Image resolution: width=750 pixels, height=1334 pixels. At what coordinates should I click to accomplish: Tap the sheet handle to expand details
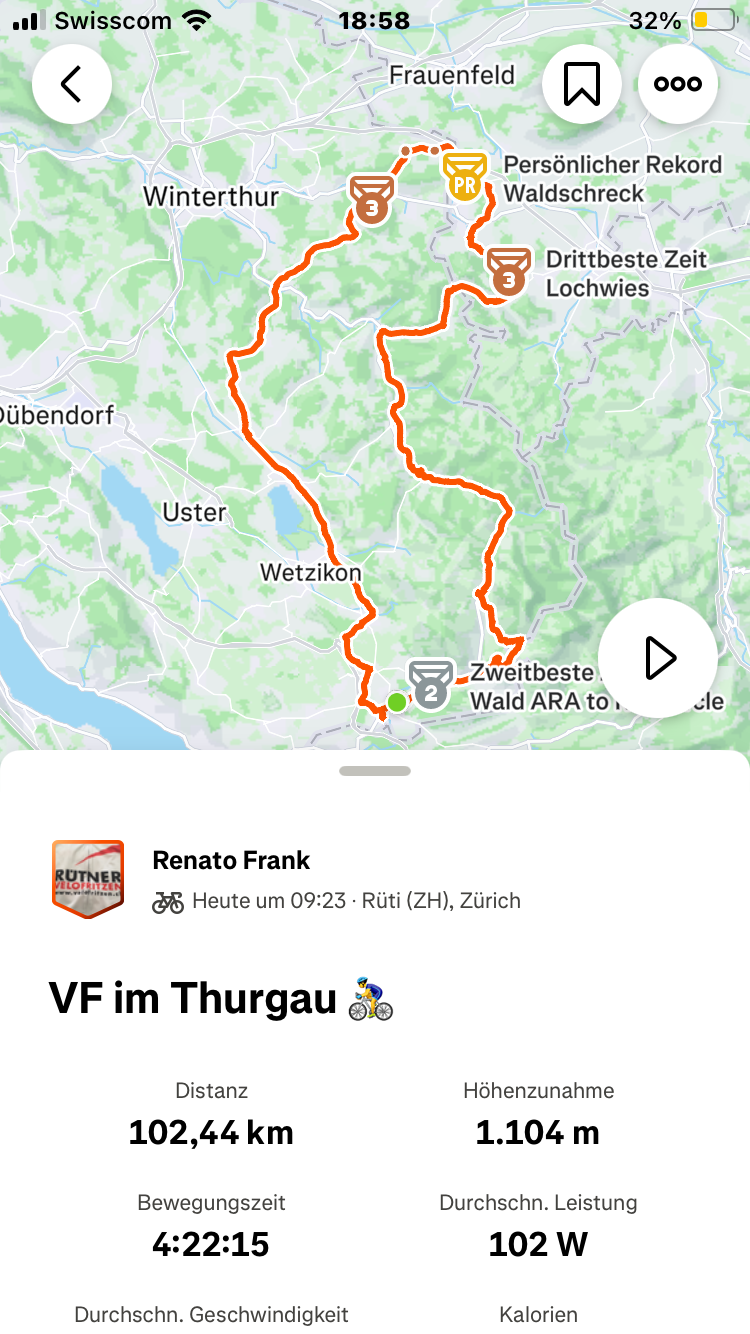tap(375, 771)
